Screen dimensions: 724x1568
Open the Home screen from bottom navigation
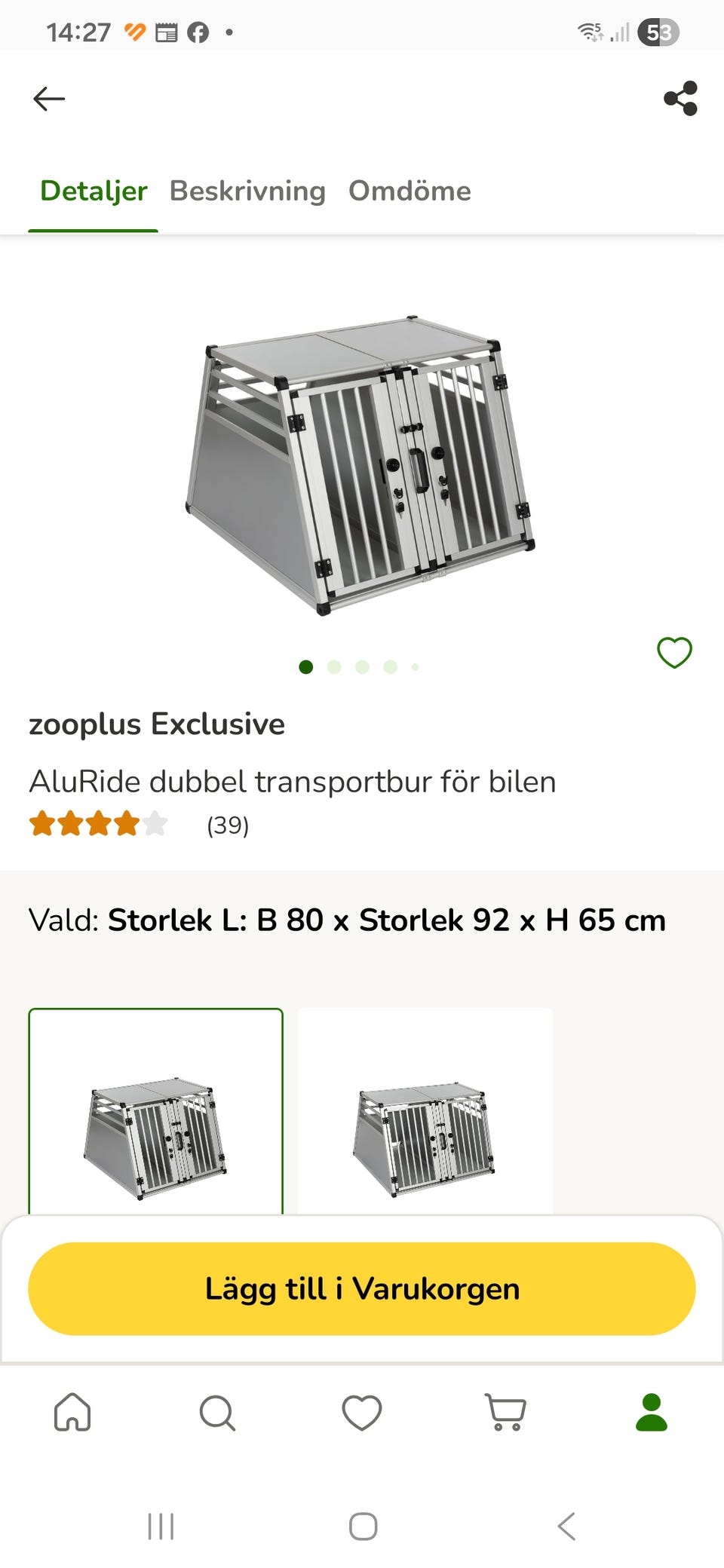tap(72, 1413)
